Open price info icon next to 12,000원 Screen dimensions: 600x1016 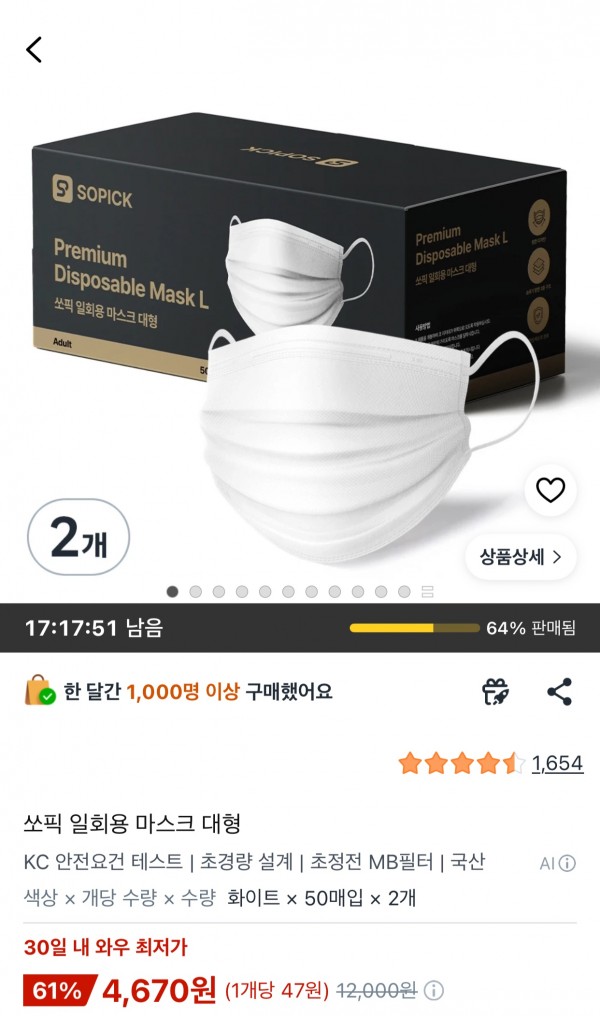[433, 990]
